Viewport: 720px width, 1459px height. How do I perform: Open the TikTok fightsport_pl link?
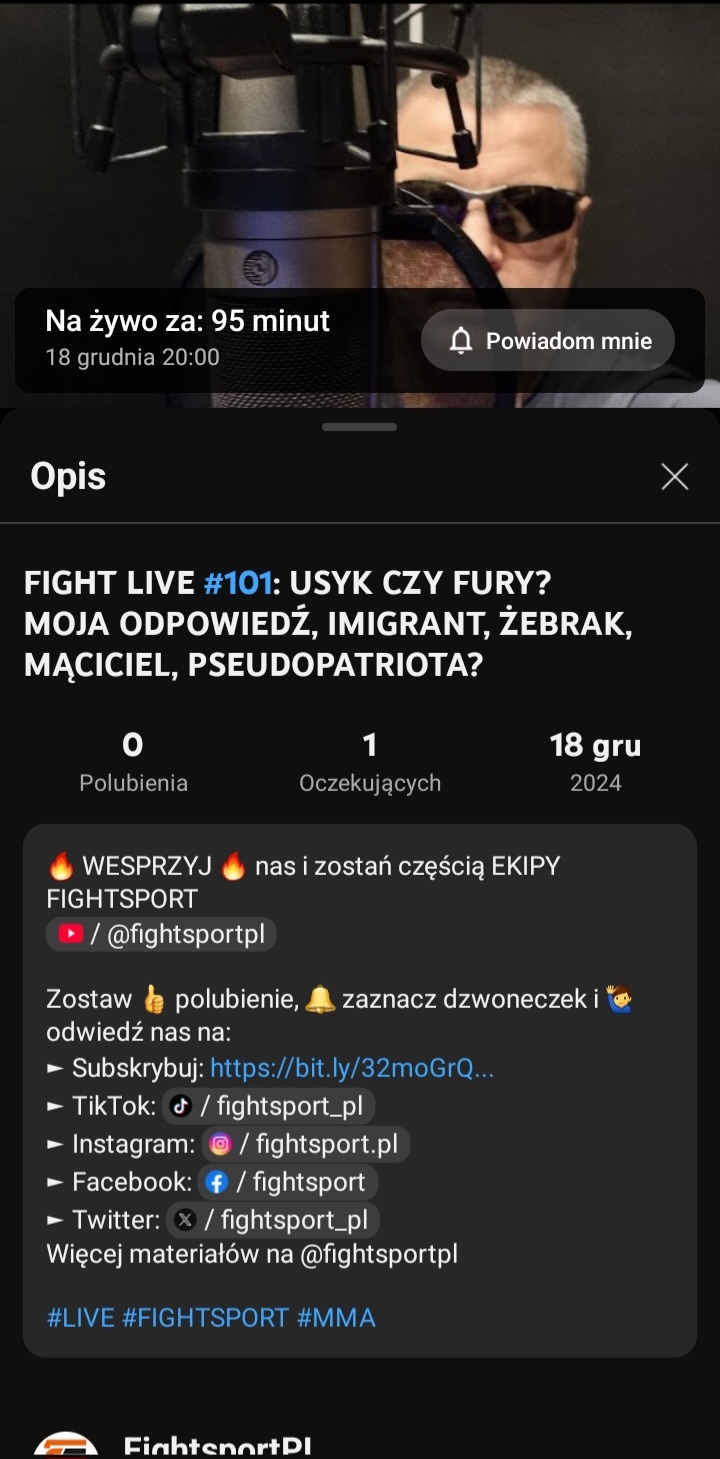click(269, 1106)
